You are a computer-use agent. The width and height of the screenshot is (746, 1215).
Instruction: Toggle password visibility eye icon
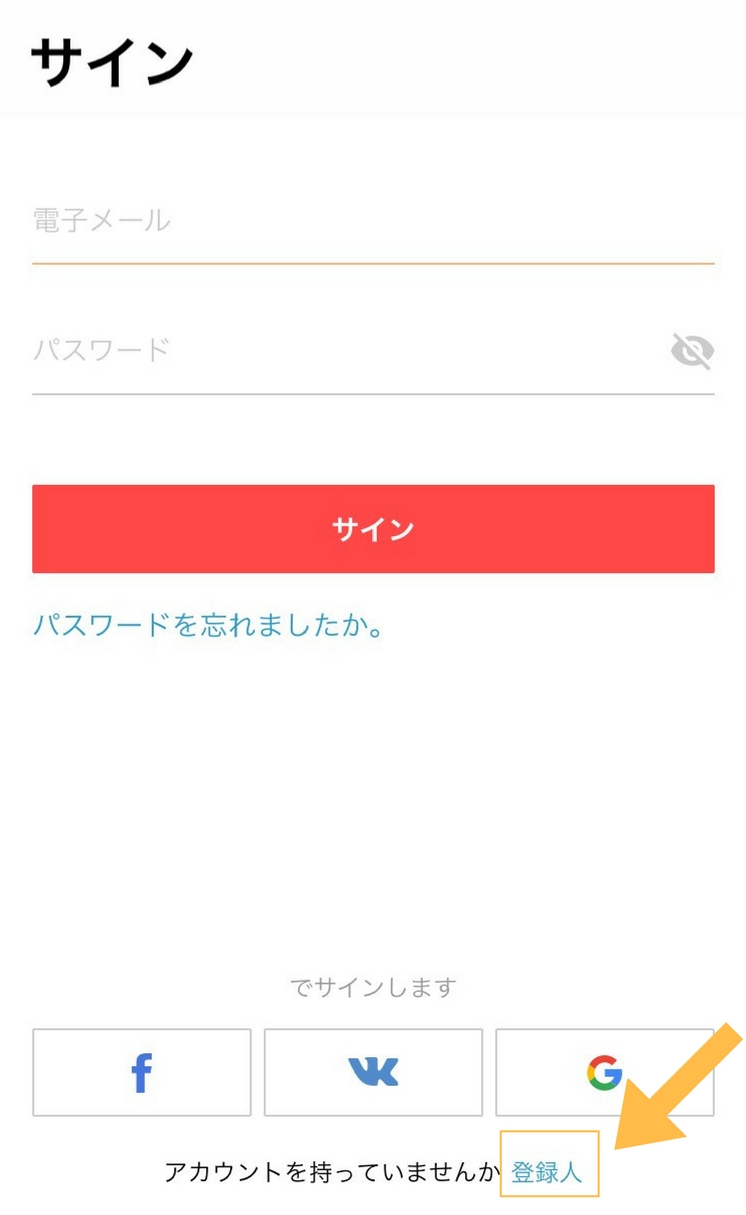[x=692, y=352]
